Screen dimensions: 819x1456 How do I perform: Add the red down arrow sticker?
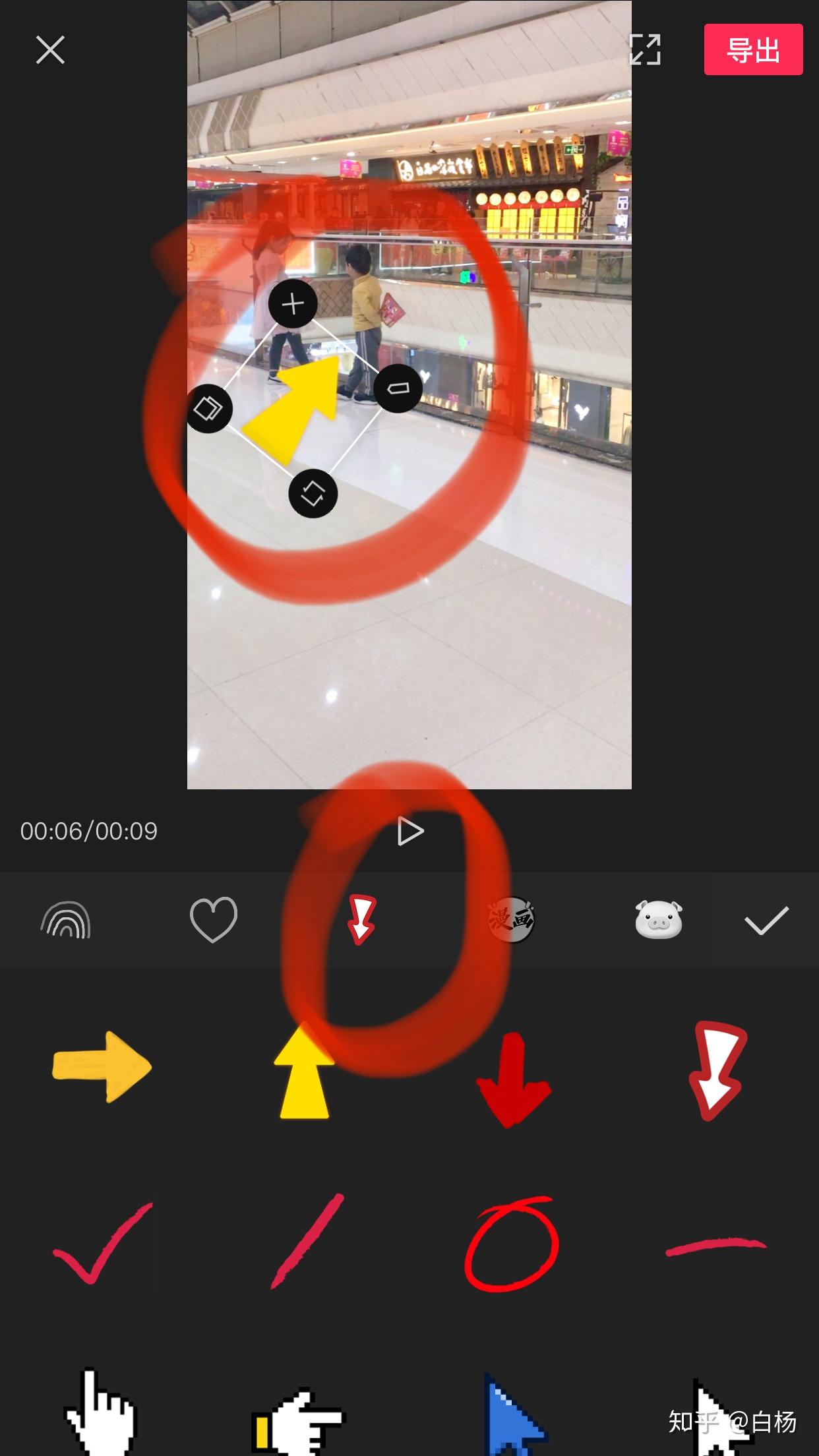click(513, 1080)
